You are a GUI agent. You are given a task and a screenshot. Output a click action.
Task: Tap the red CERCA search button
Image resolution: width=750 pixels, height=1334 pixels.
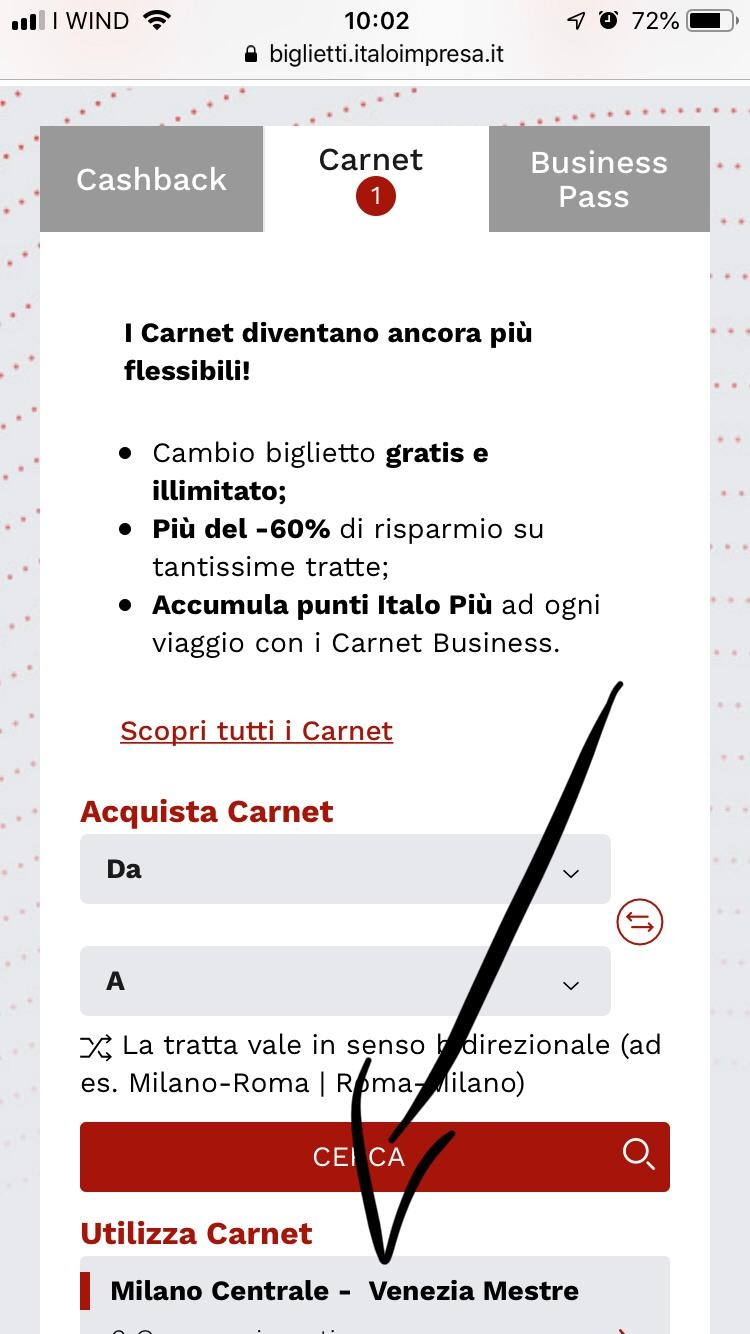pos(374,1157)
